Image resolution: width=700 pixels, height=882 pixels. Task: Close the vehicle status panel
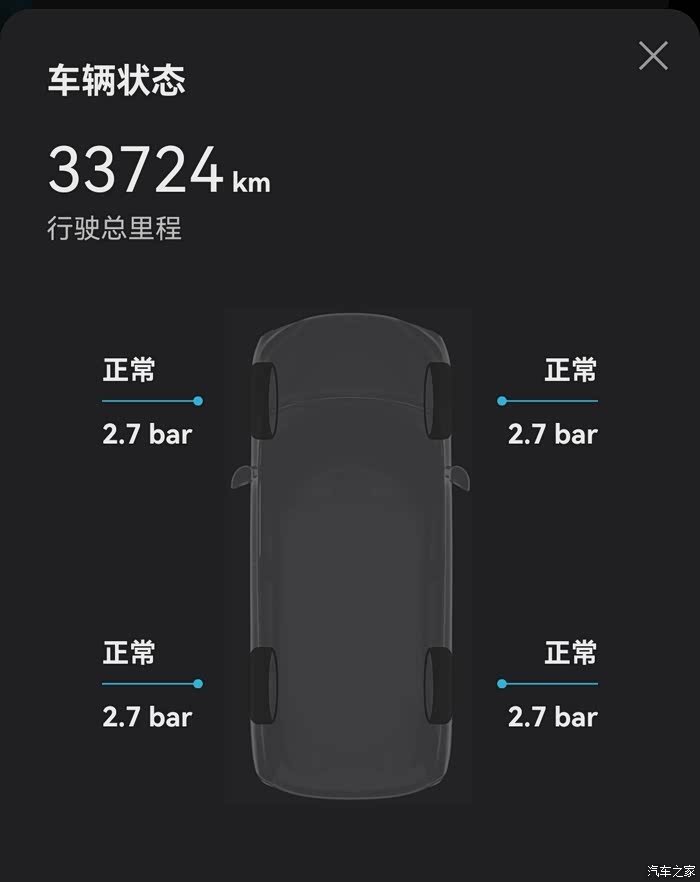coord(653,56)
